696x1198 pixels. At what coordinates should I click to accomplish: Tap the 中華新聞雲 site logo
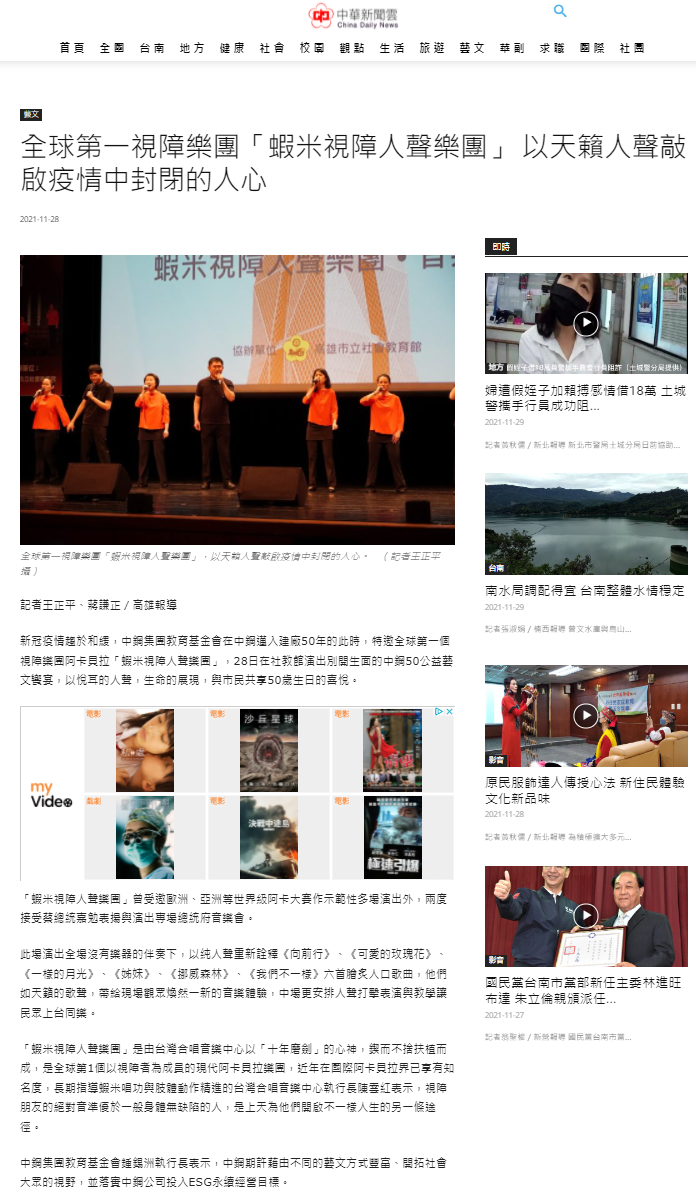[x=353, y=15]
